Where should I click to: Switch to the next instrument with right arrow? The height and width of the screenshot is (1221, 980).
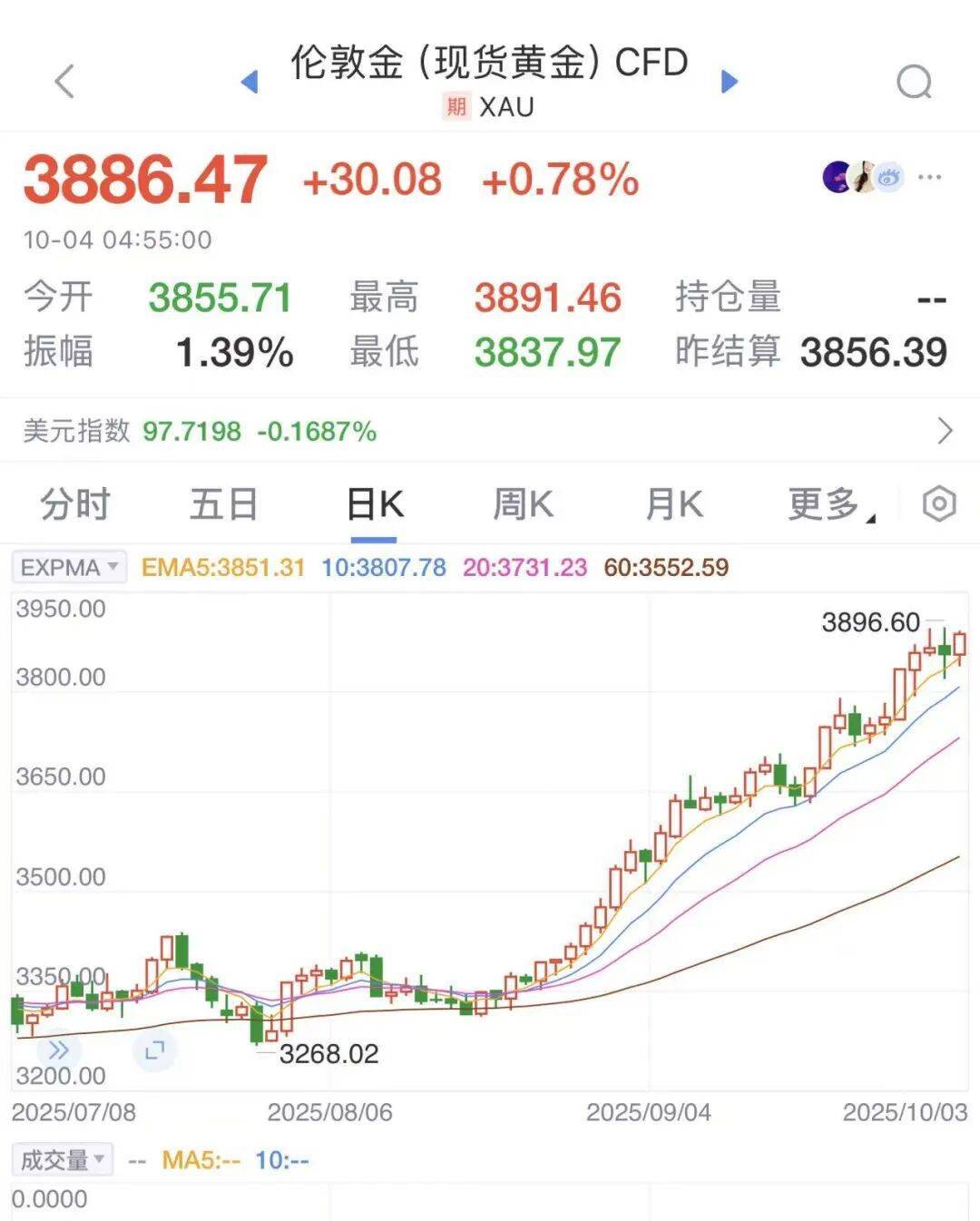729,82
